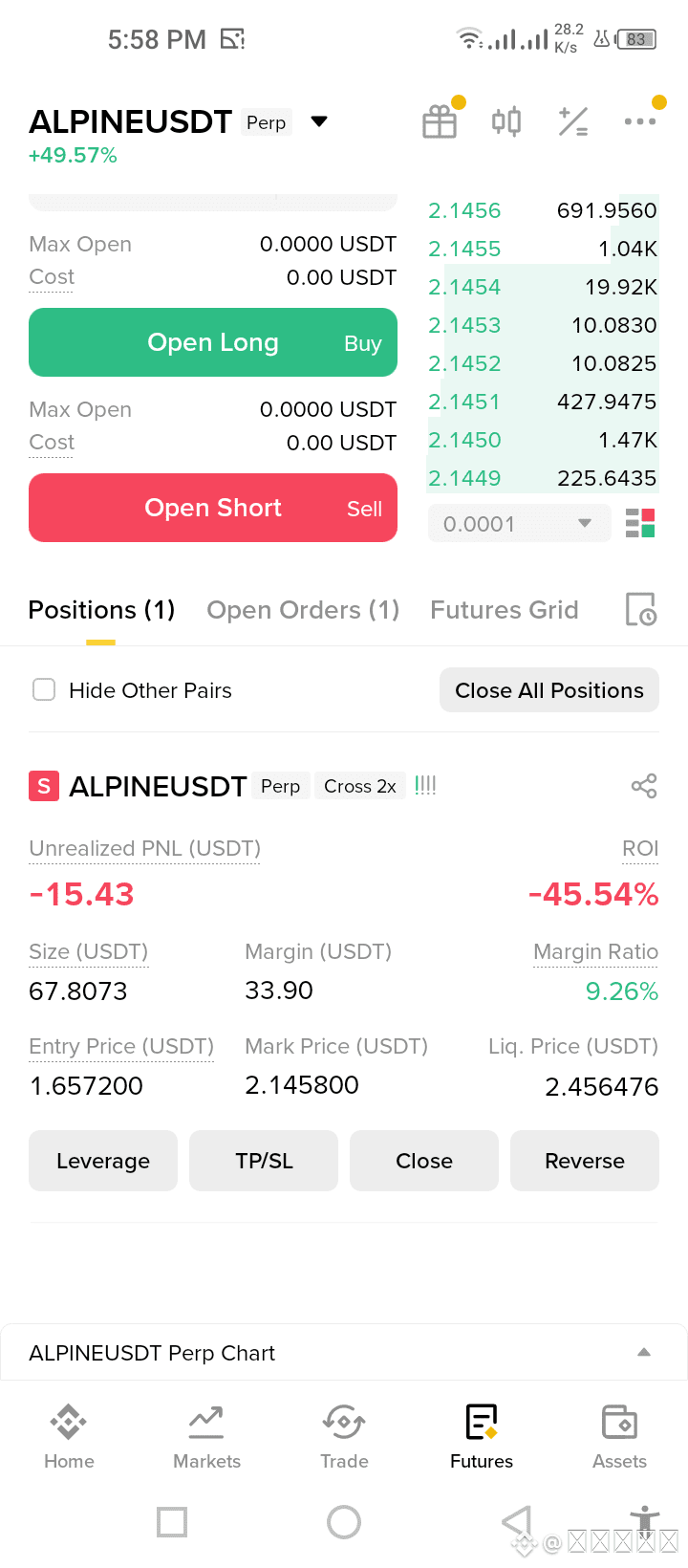Open the candlestick chart view icon

tap(506, 121)
